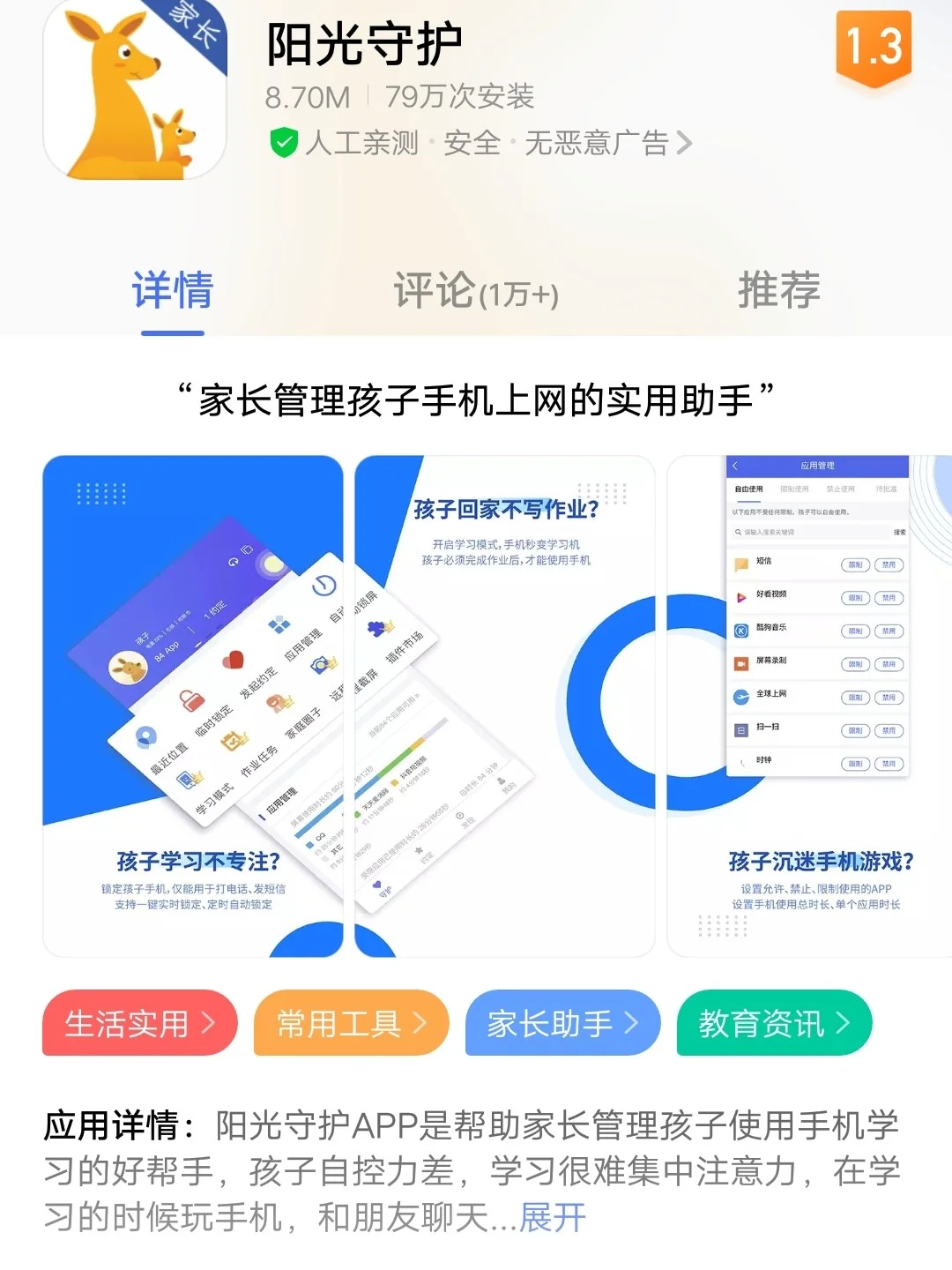View the 孩子沉迷手机游戏 screenshot
Image resolution: width=952 pixels, height=1270 pixels.
point(809,706)
